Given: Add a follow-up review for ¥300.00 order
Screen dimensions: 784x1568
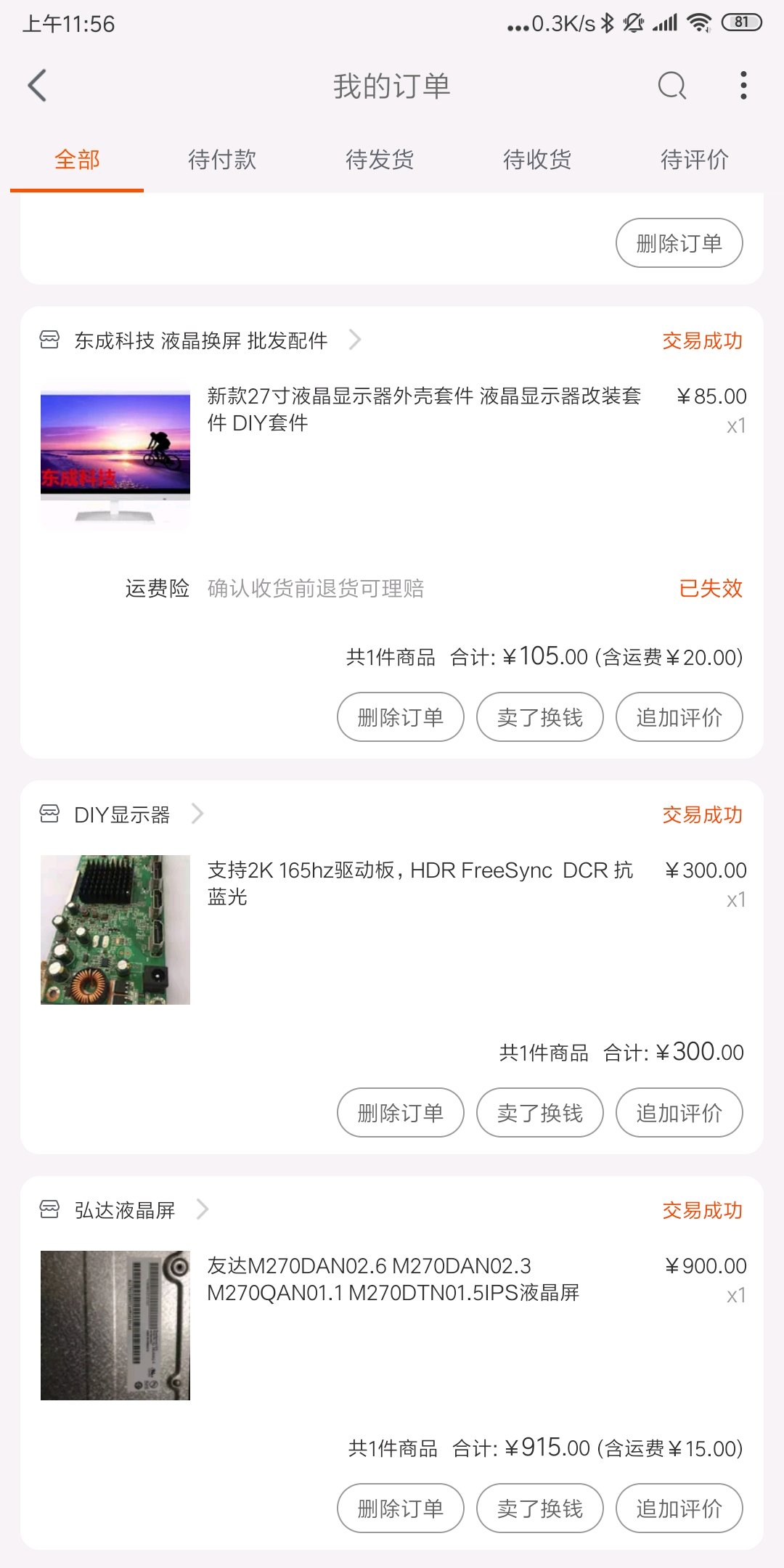Looking at the screenshot, I should (x=679, y=1113).
